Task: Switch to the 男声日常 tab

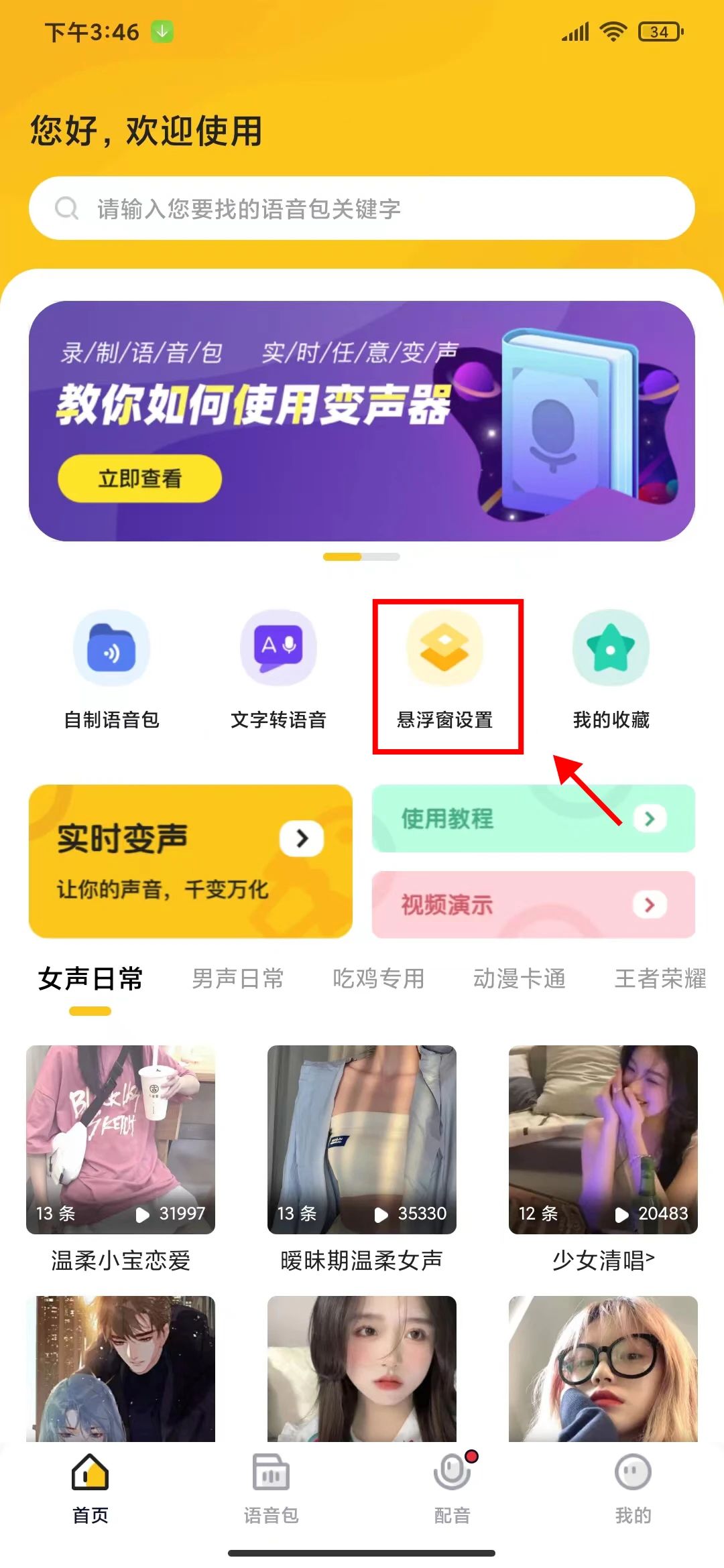Action: point(238,979)
